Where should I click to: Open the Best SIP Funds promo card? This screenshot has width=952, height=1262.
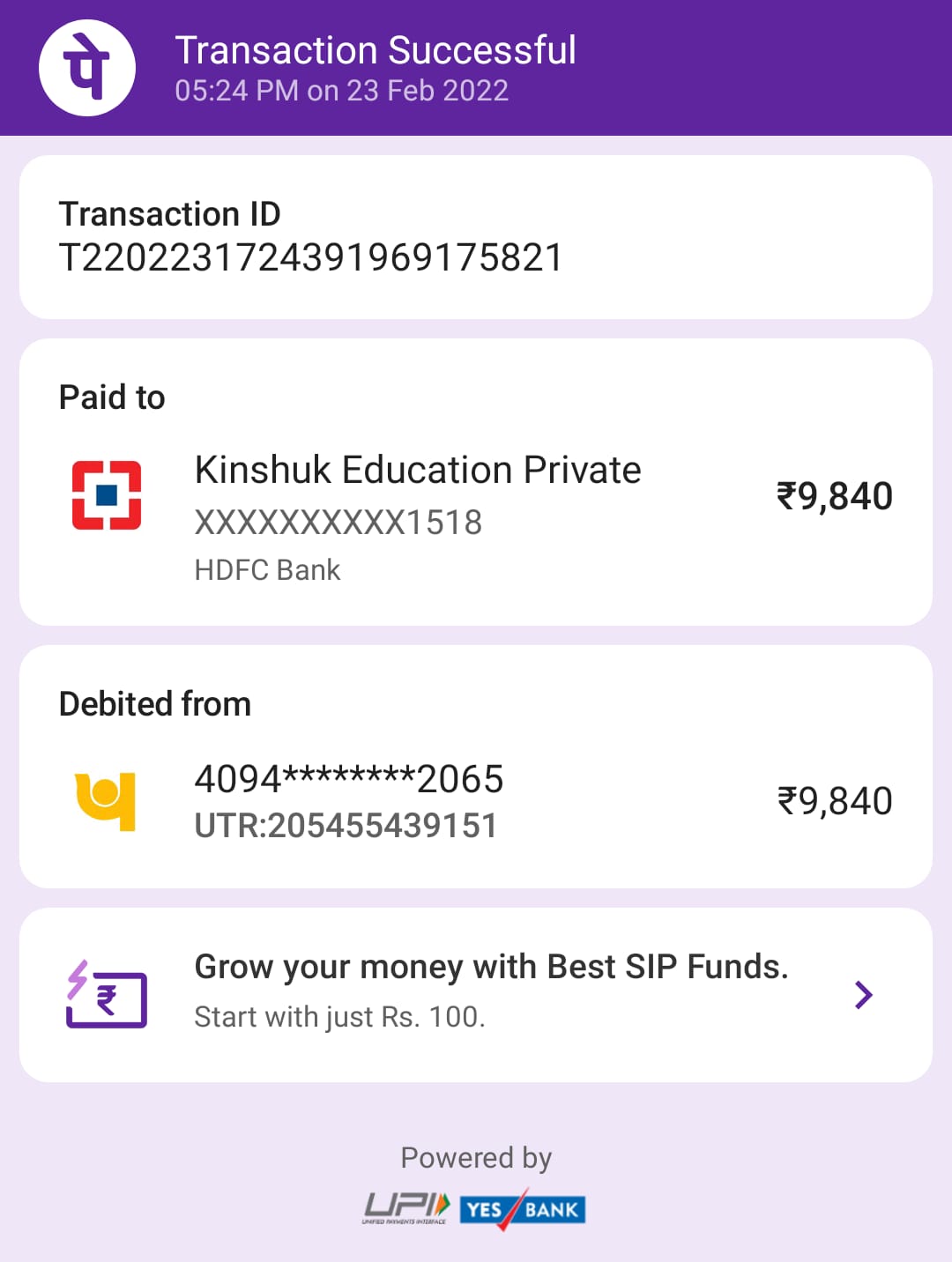(x=476, y=994)
